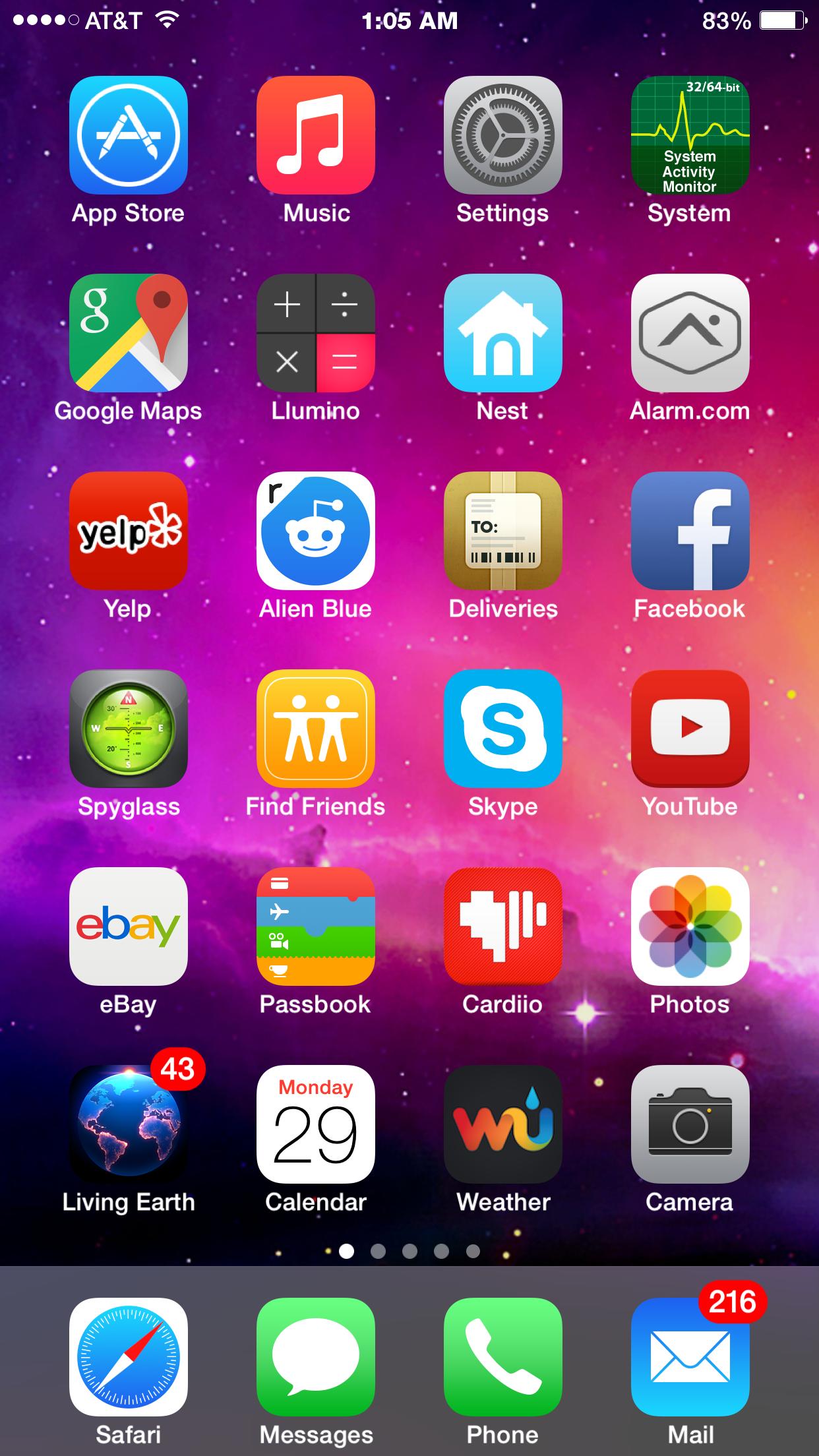819x1456 pixels.
Task: Launch Alien Blue
Action: [316, 531]
